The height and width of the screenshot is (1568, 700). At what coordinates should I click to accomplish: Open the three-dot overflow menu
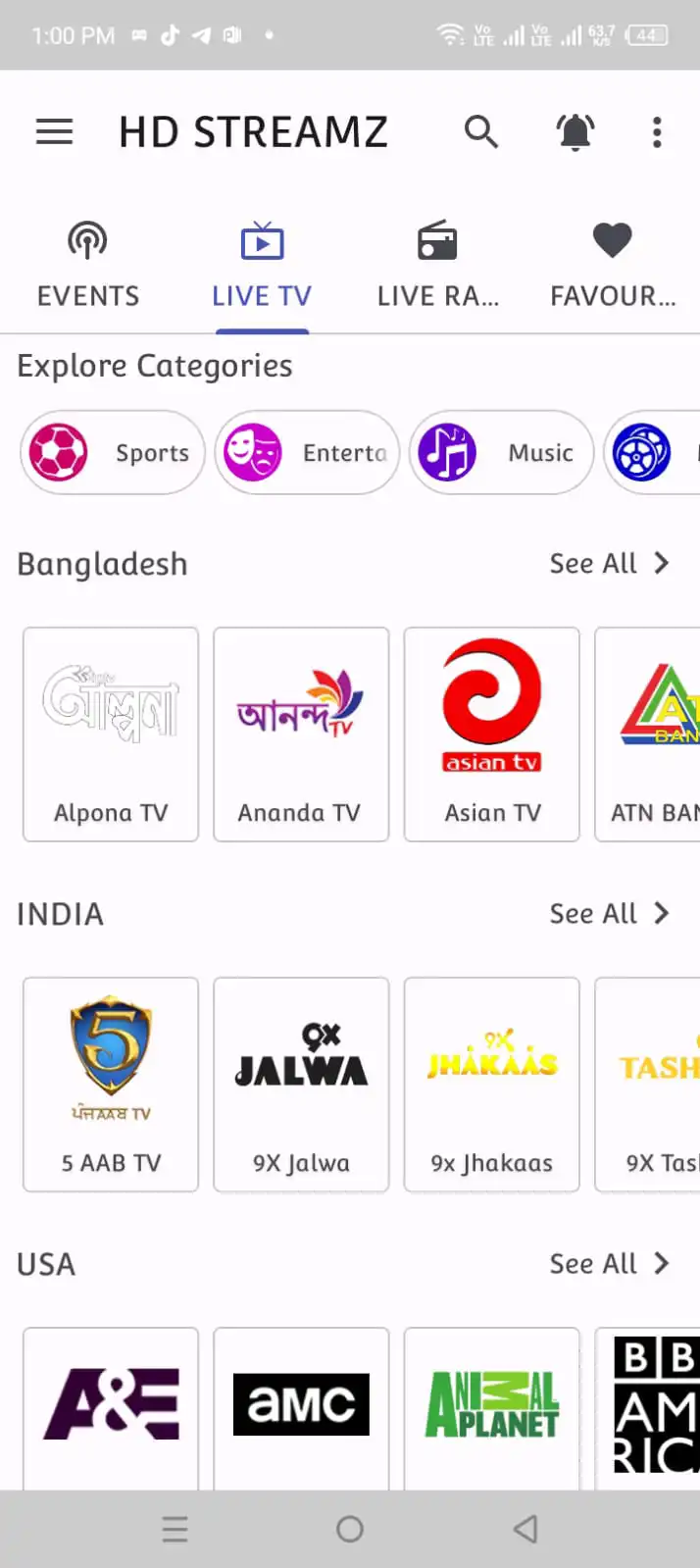pos(657,131)
